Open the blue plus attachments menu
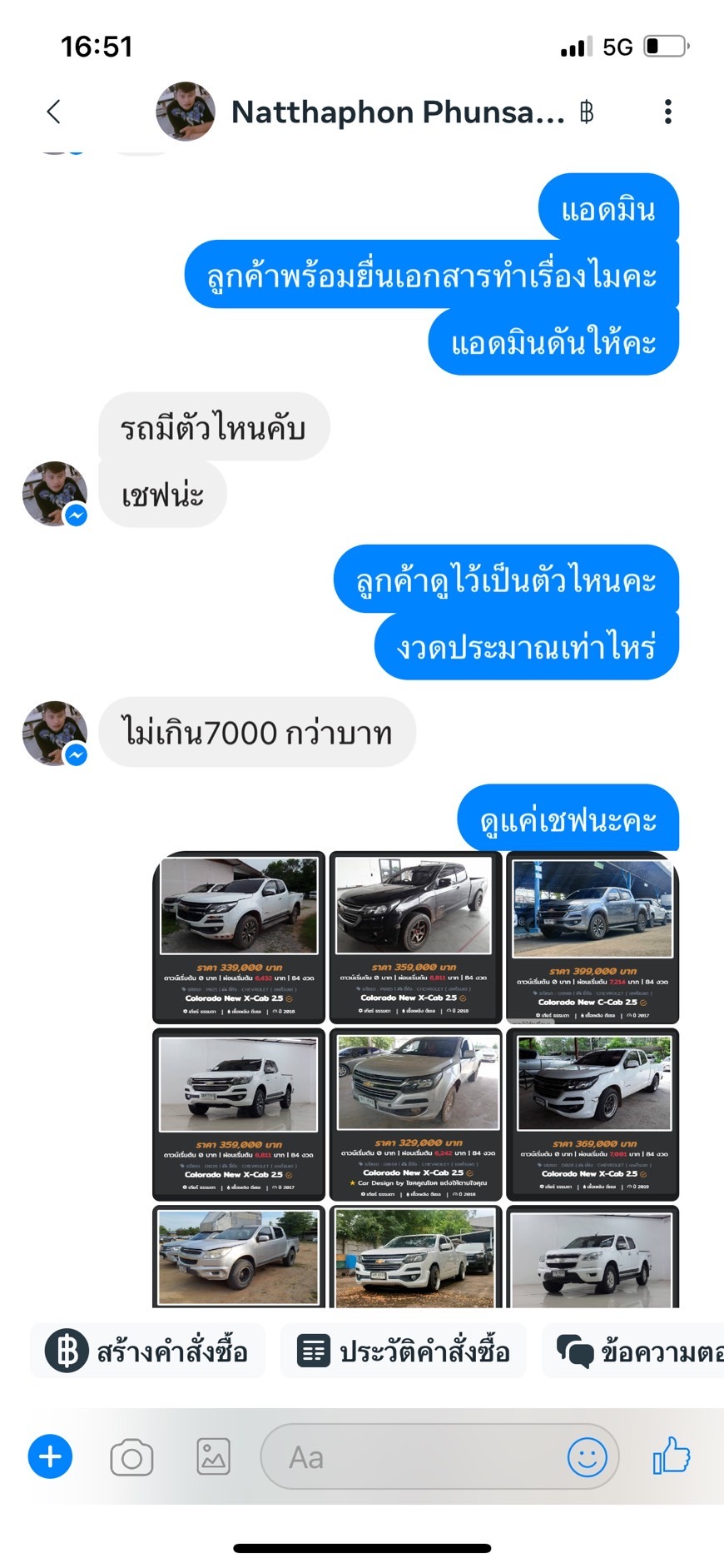Viewport: 724px width, 1568px height. pos(50,1456)
